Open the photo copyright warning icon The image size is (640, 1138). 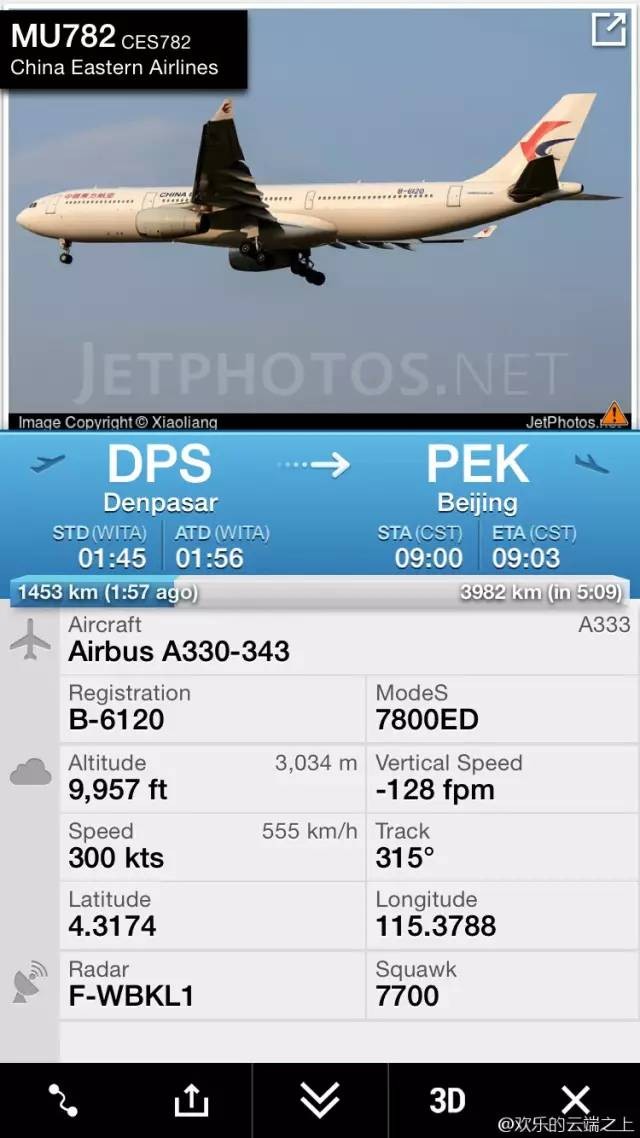(614, 413)
